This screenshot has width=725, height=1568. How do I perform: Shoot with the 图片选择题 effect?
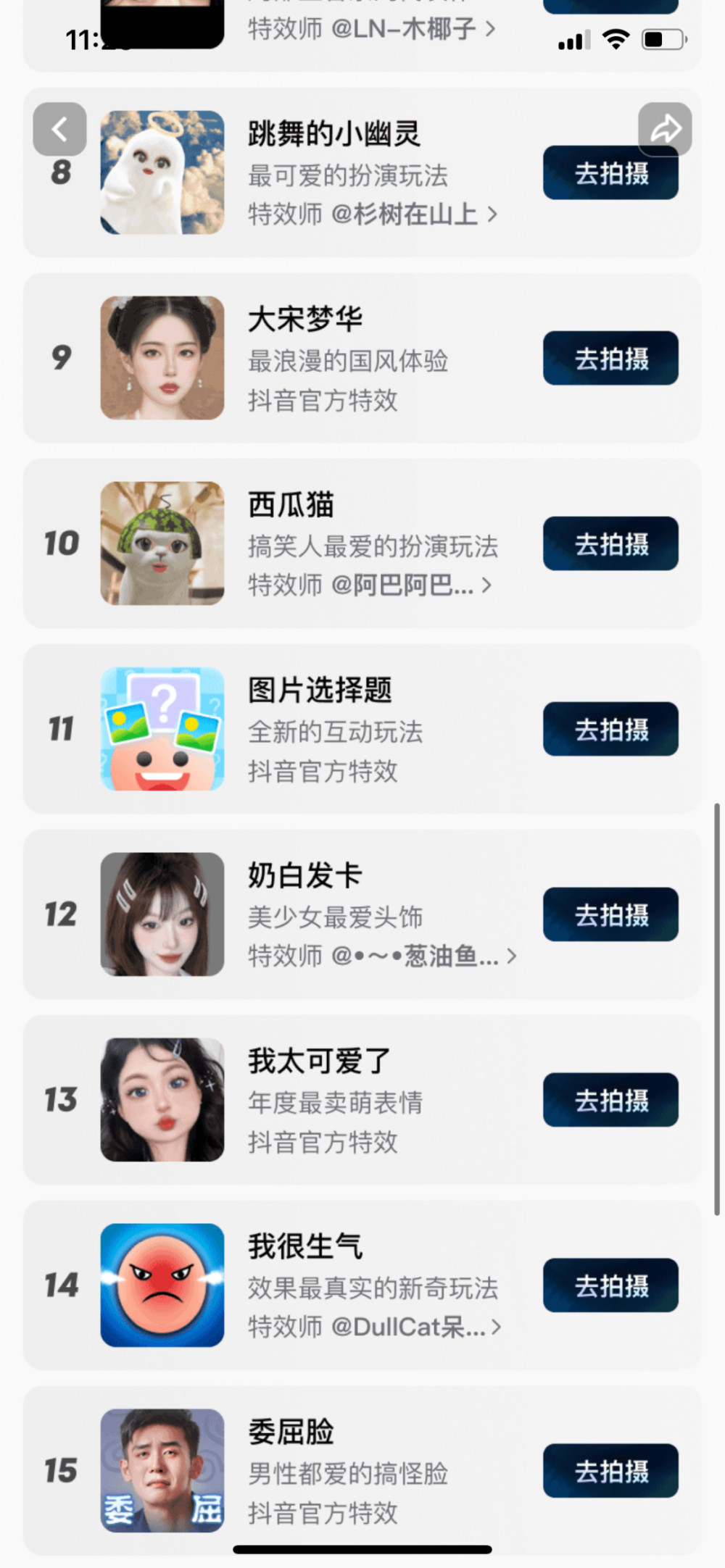click(x=610, y=729)
